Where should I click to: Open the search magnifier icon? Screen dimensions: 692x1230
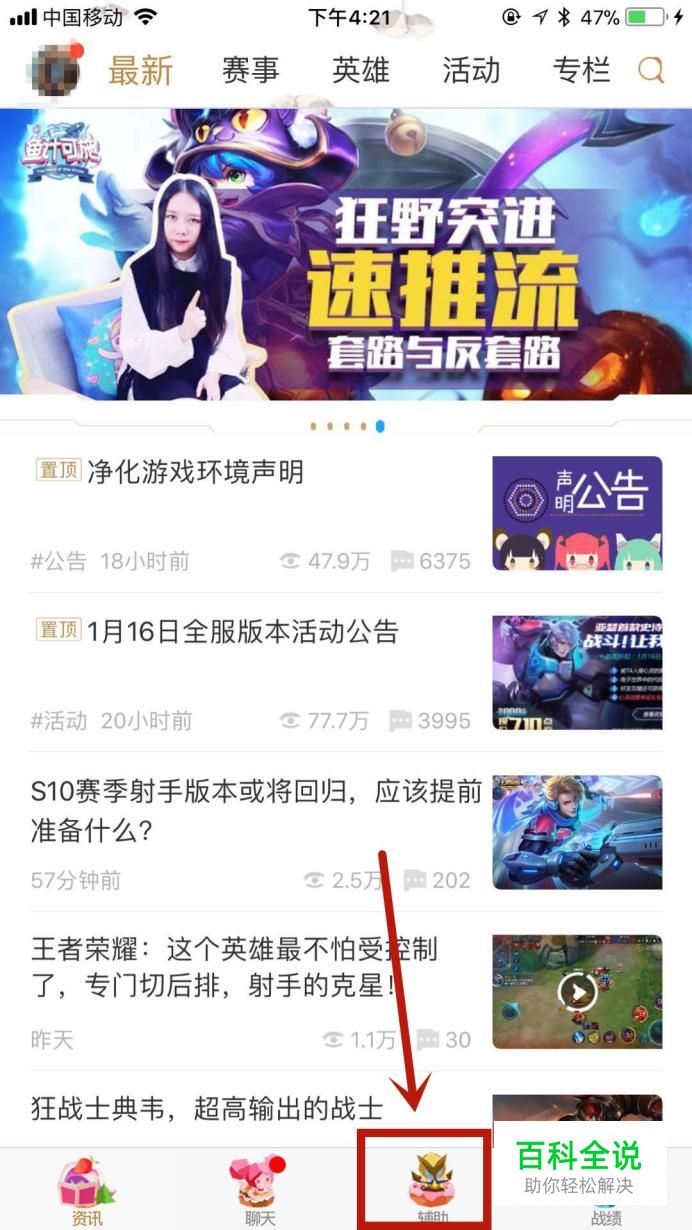[x=651, y=70]
